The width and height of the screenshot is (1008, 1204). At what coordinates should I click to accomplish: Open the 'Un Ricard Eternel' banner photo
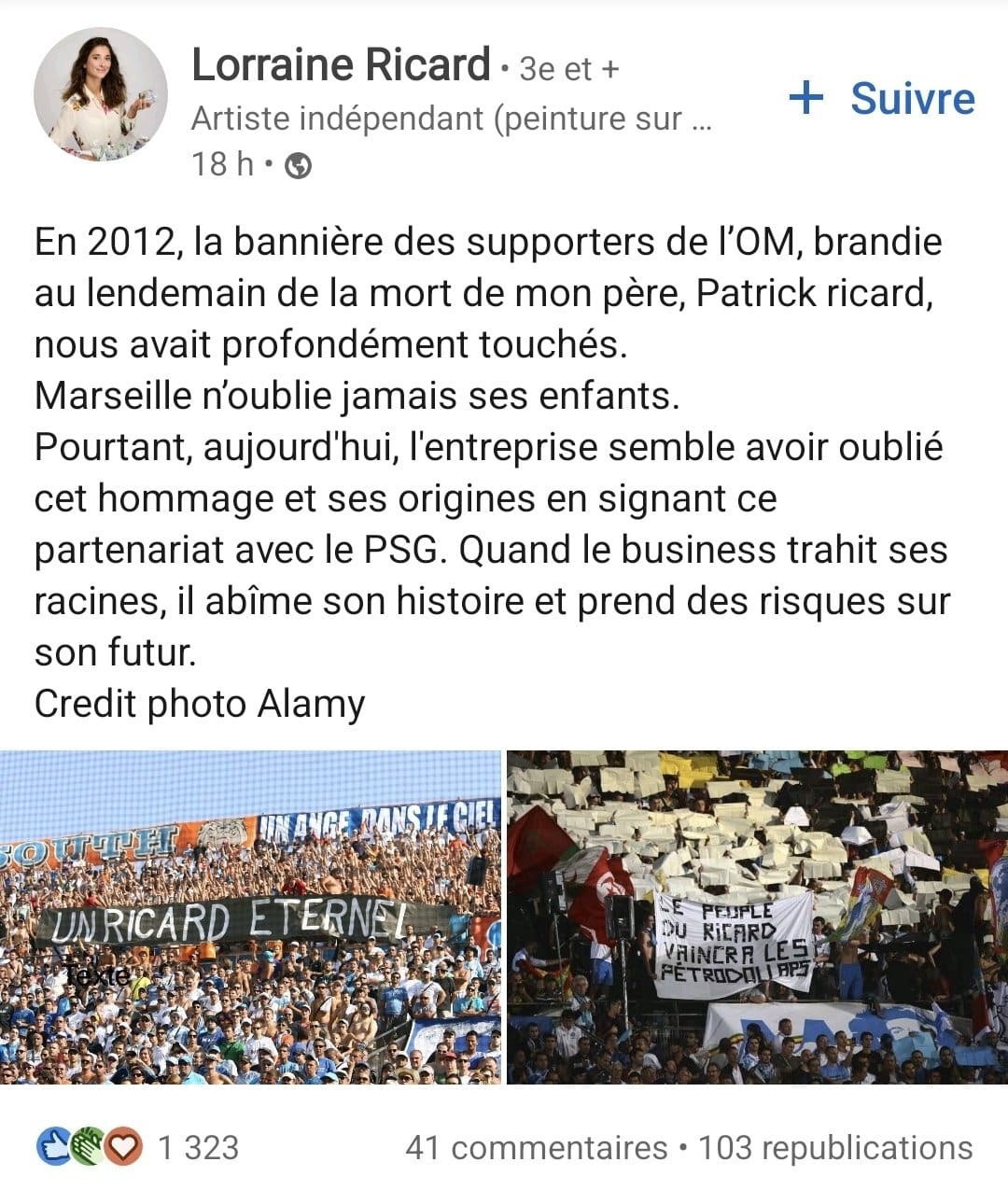[x=250, y=917]
